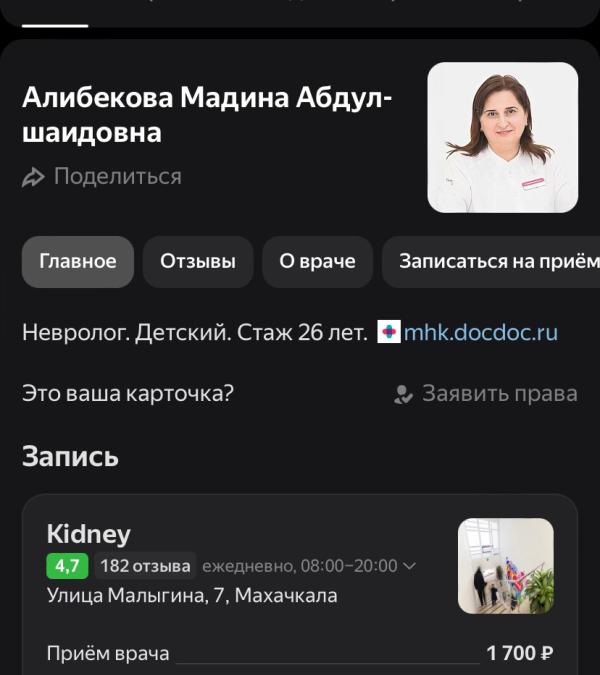Open the 182 отзыва reviews badge
The height and width of the screenshot is (675, 600).
[x=145, y=566]
